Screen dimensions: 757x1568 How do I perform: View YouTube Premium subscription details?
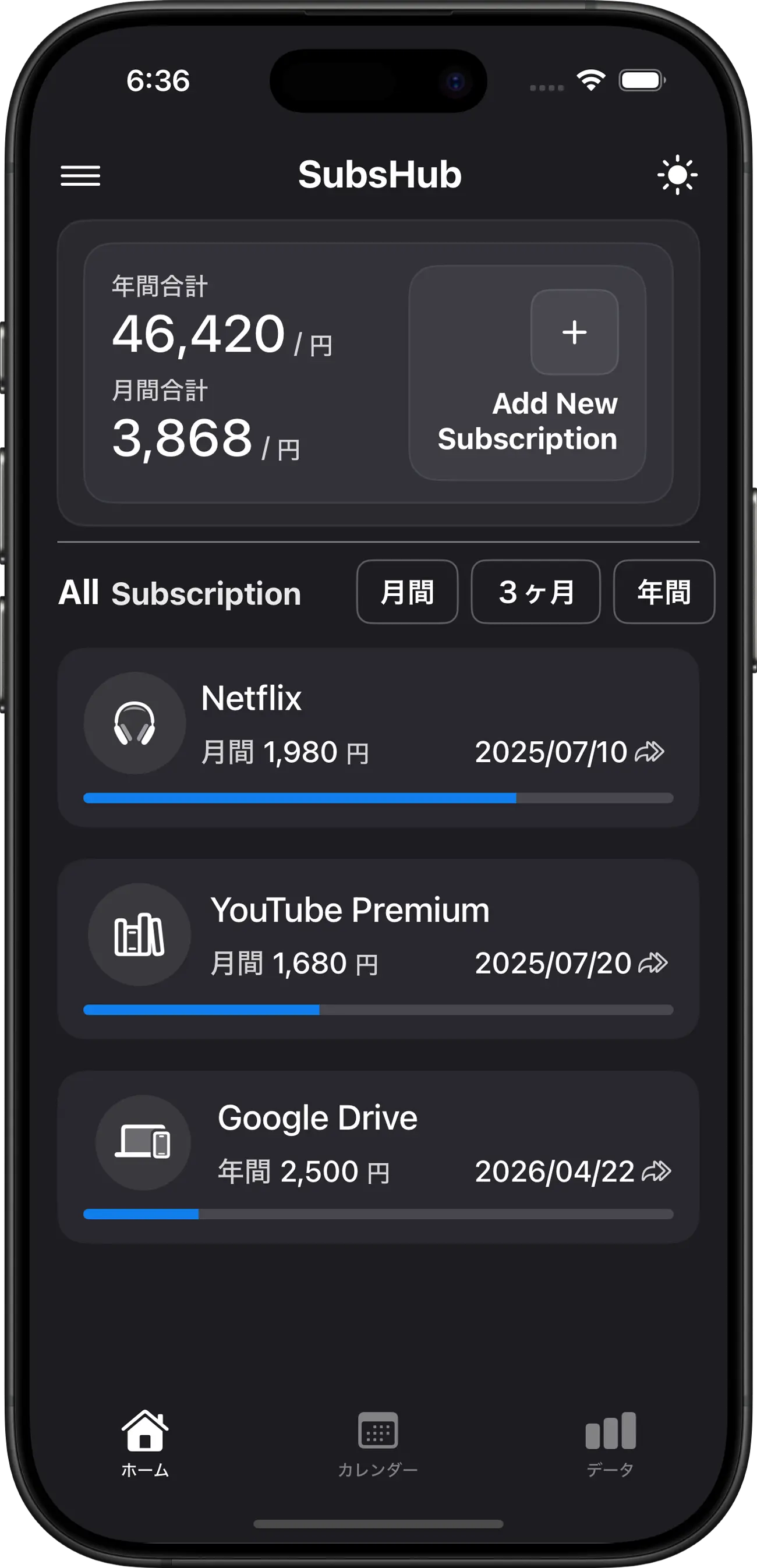tap(378, 948)
